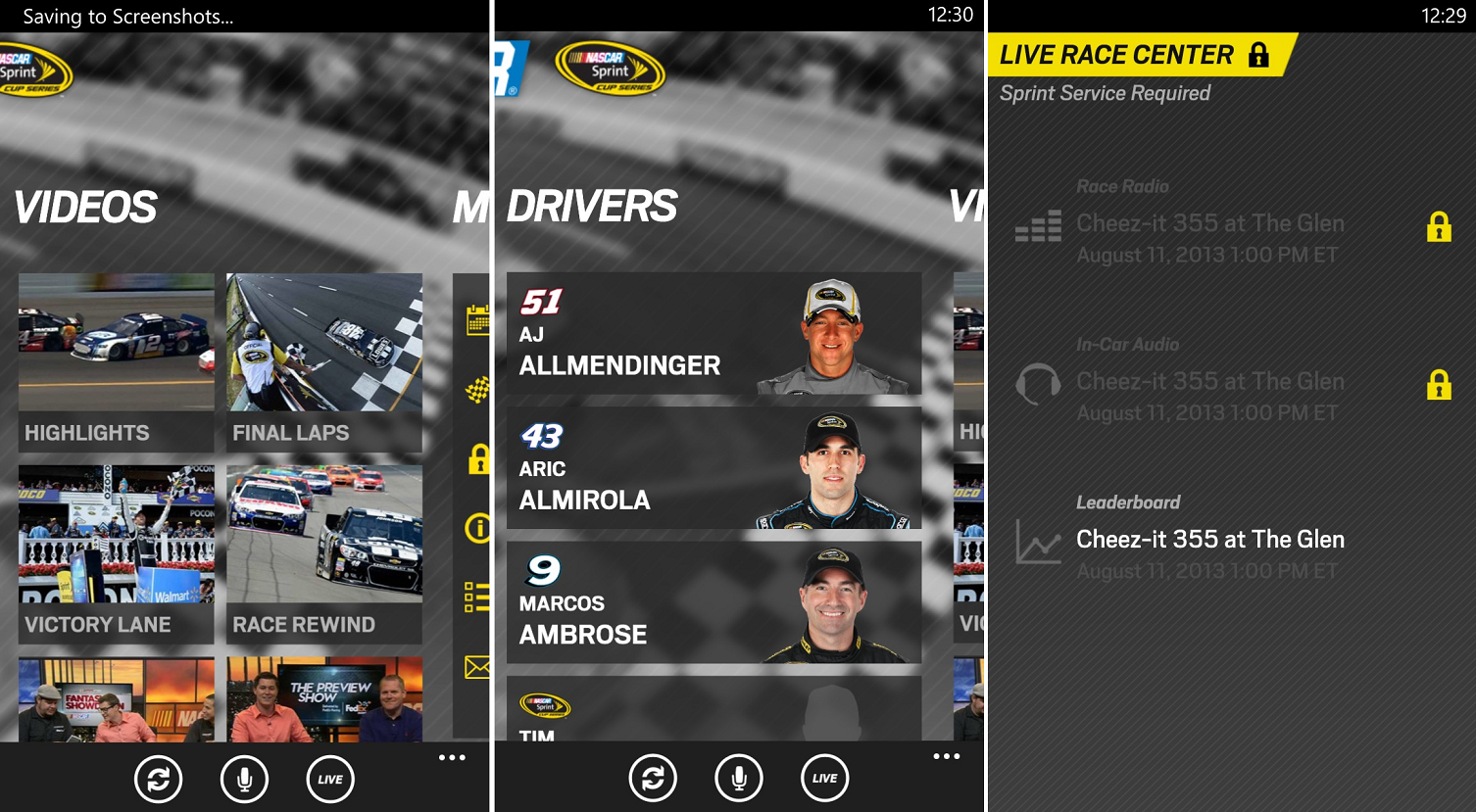Viewport: 1476px width, 812px height.
Task: Open the Fantasy Show video thumbnail
Action: [x=116, y=699]
